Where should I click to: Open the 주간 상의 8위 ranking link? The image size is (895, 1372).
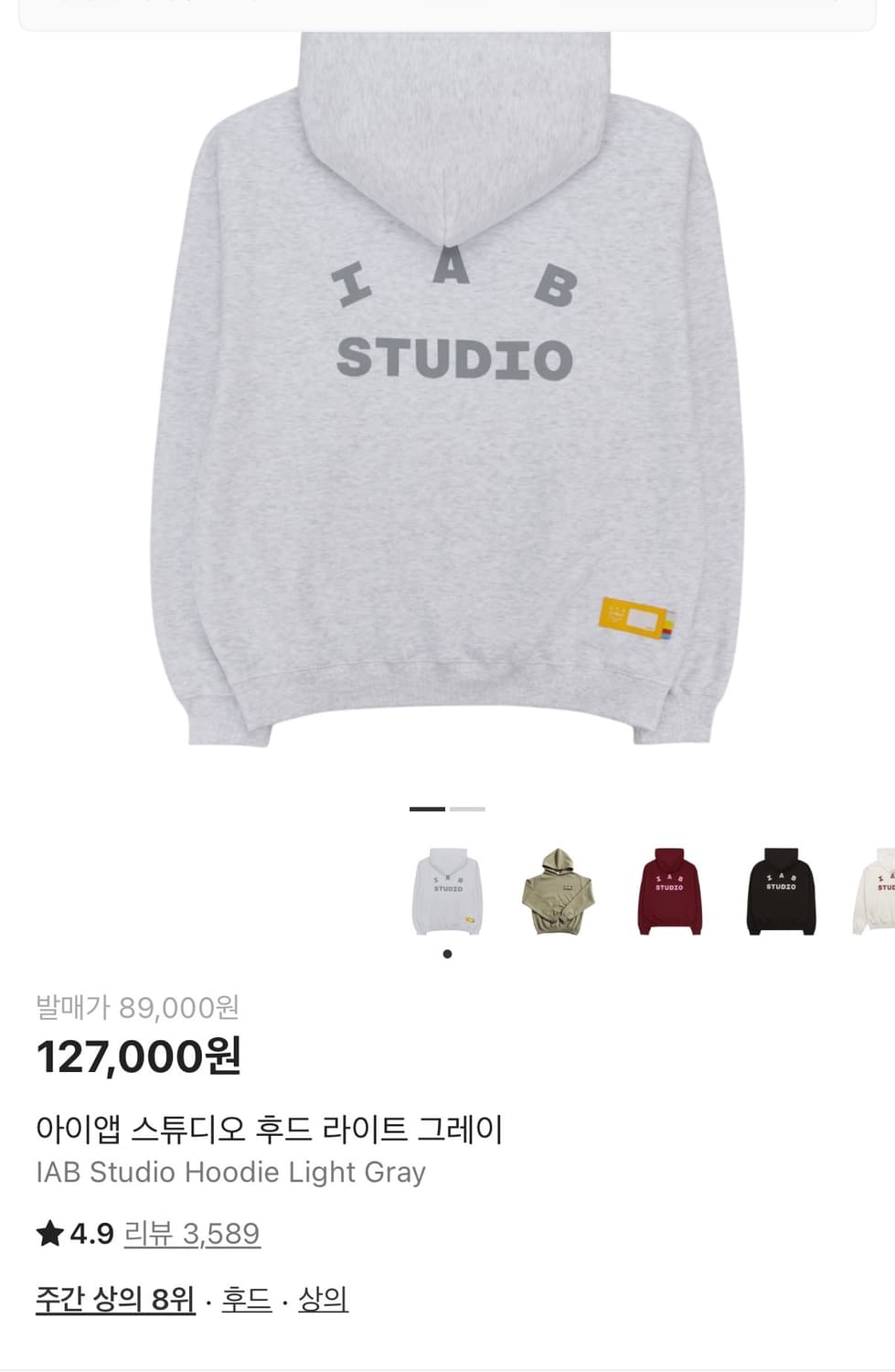pos(114,1297)
